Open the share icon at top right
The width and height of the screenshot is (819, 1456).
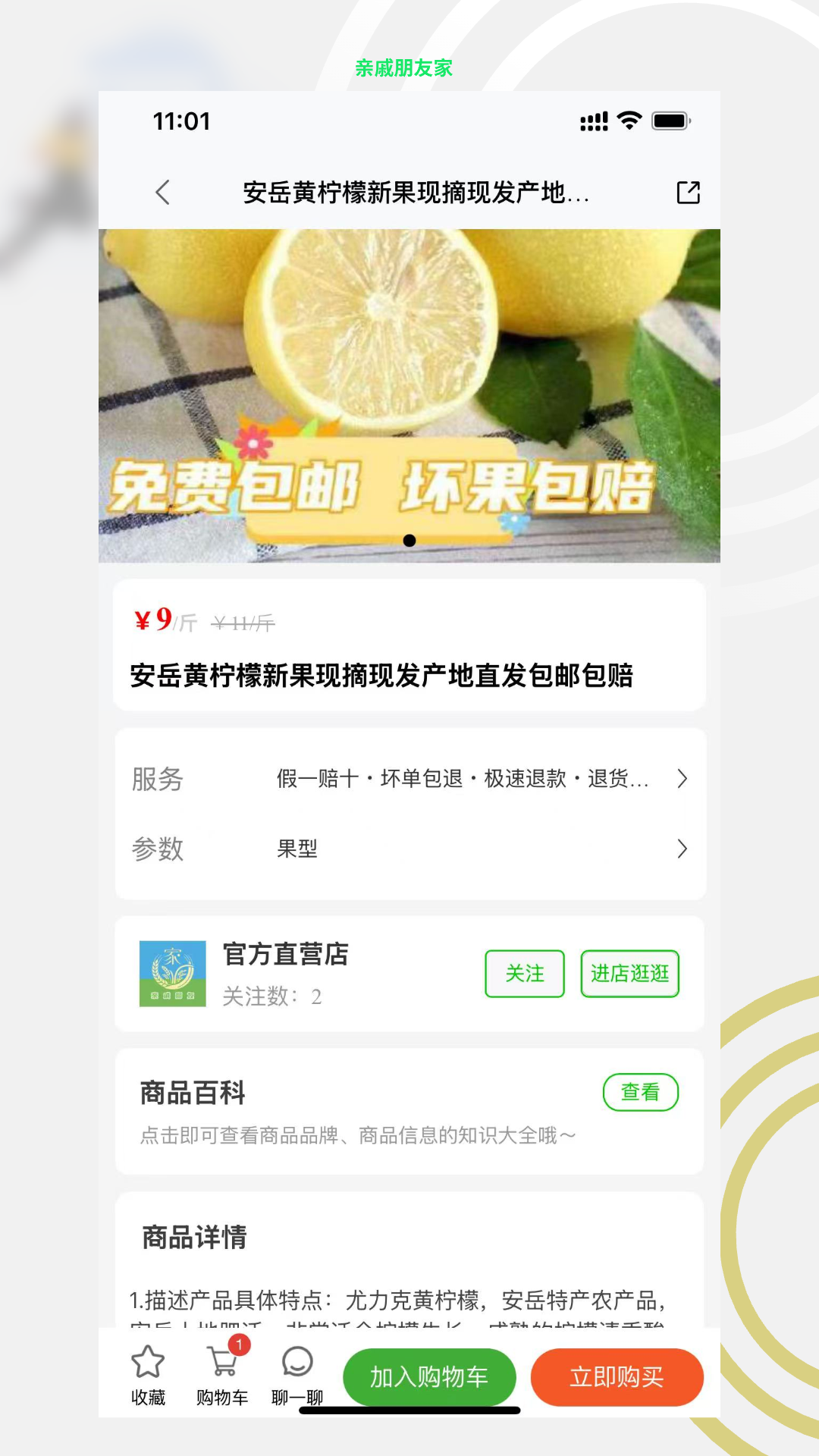(687, 193)
